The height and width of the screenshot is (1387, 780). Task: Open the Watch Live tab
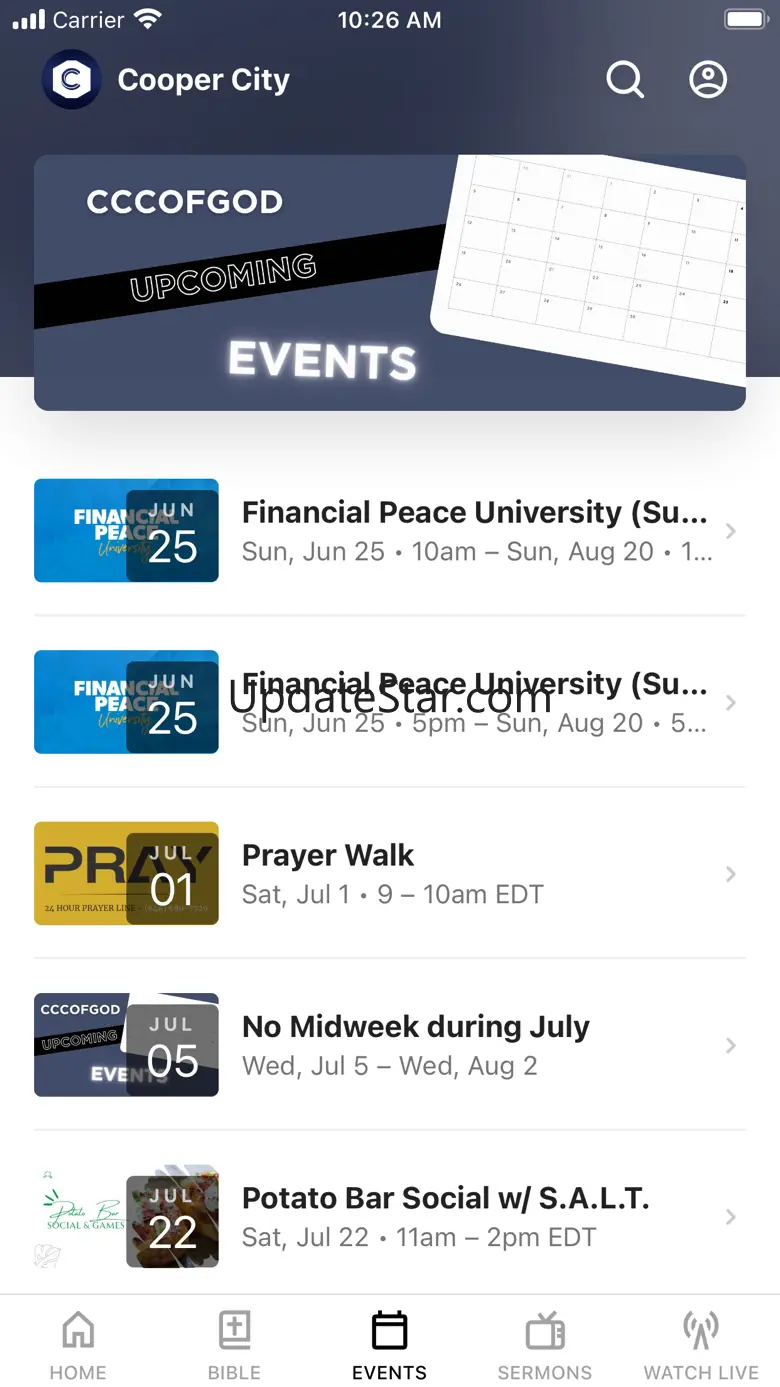[x=701, y=1345]
